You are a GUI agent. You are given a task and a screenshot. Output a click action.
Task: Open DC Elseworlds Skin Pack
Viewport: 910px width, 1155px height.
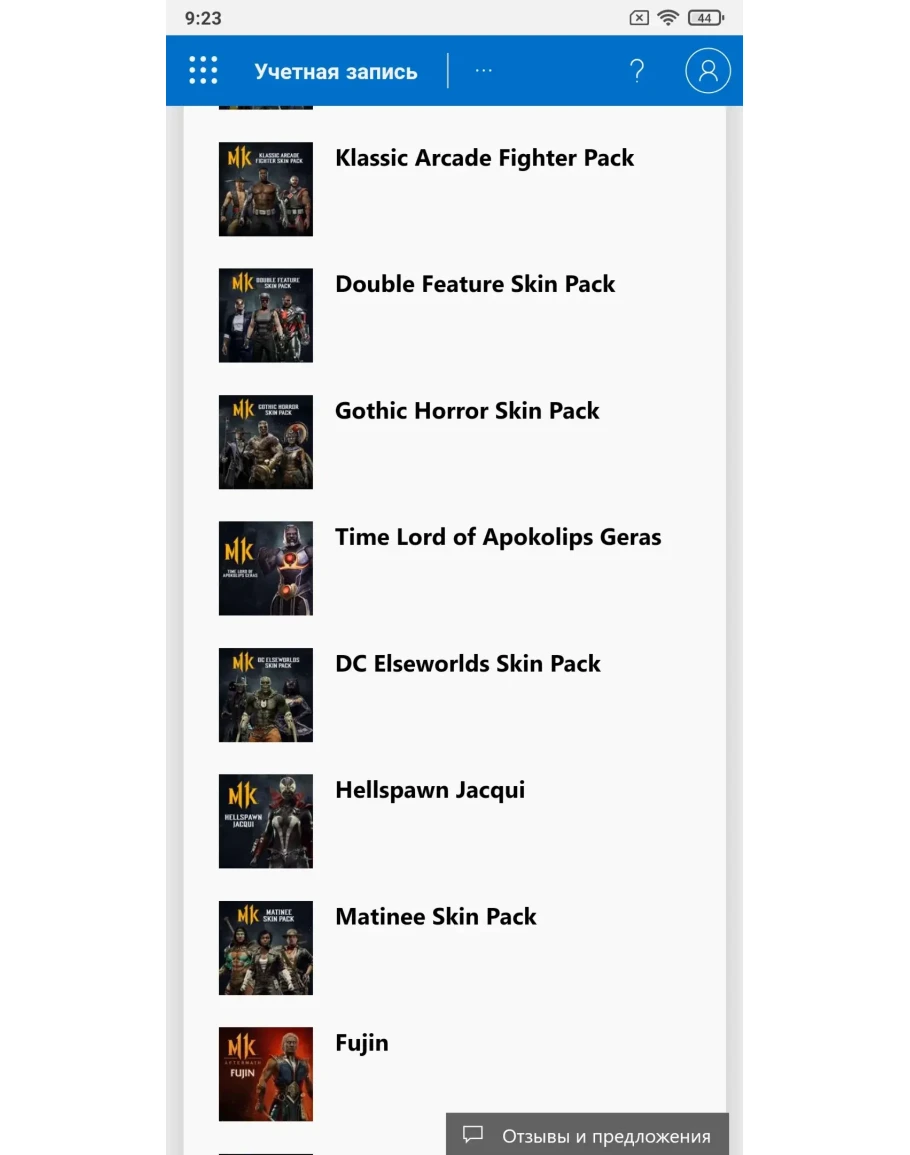[468, 664]
